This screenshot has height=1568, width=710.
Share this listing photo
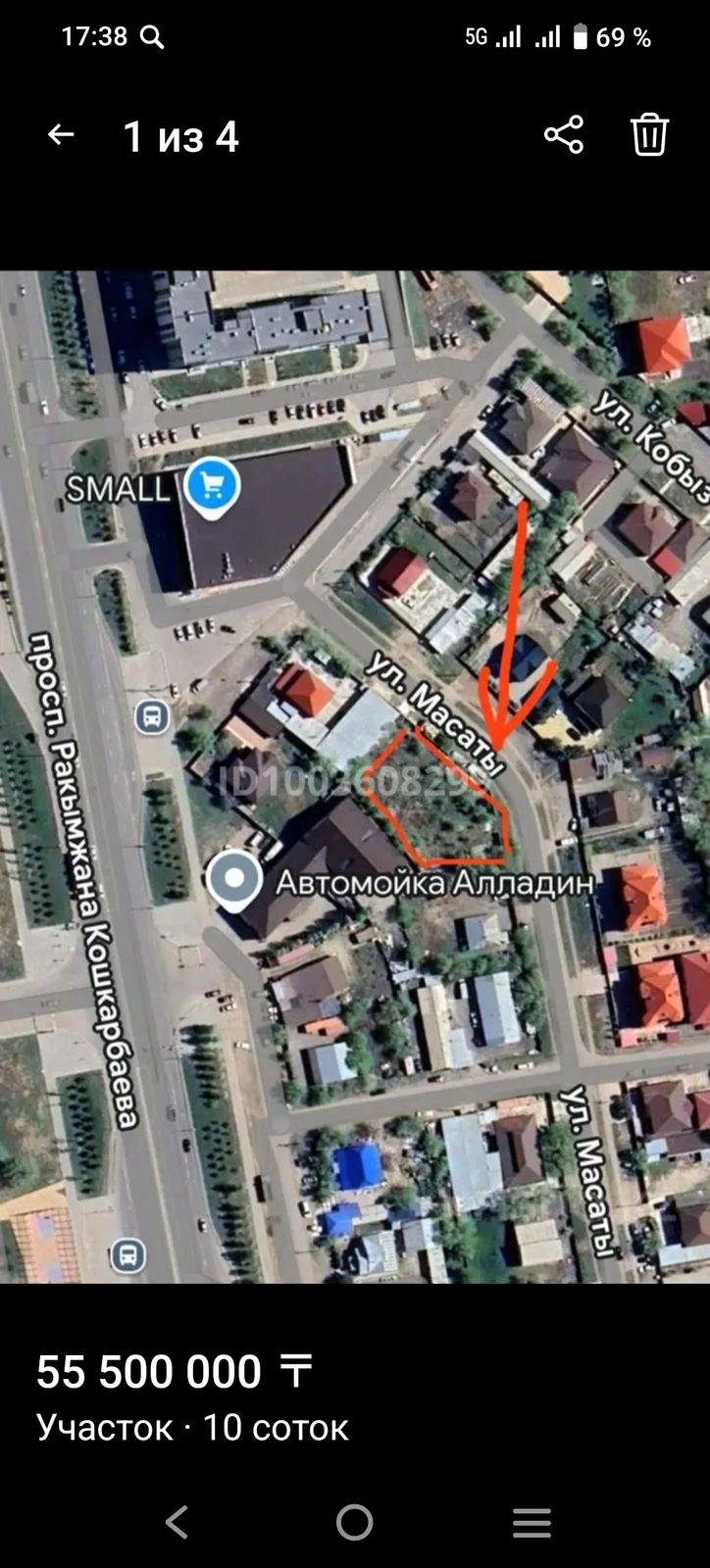(x=564, y=135)
